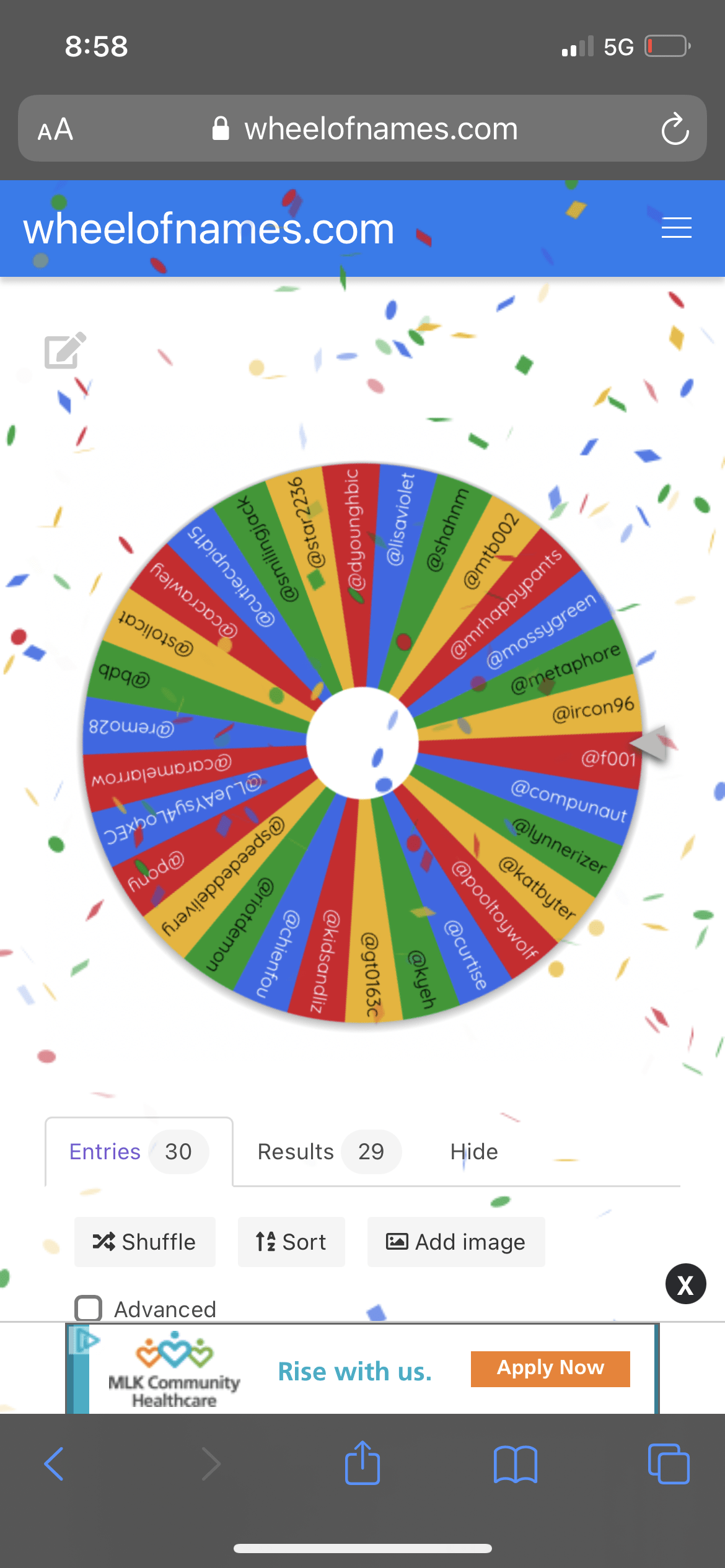Show all open Safari tabs
725x1568 pixels.
click(x=669, y=1464)
